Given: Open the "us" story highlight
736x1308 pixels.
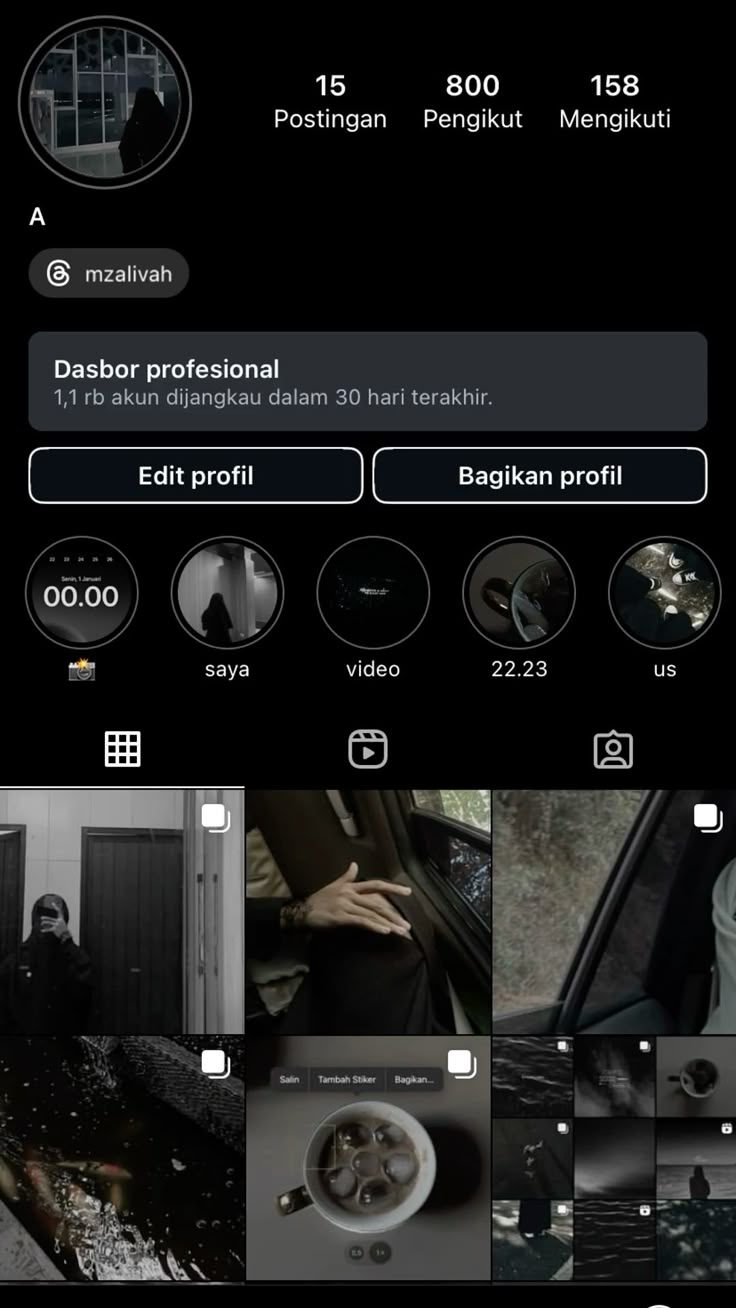Looking at the screenshot, I should 664,593.
